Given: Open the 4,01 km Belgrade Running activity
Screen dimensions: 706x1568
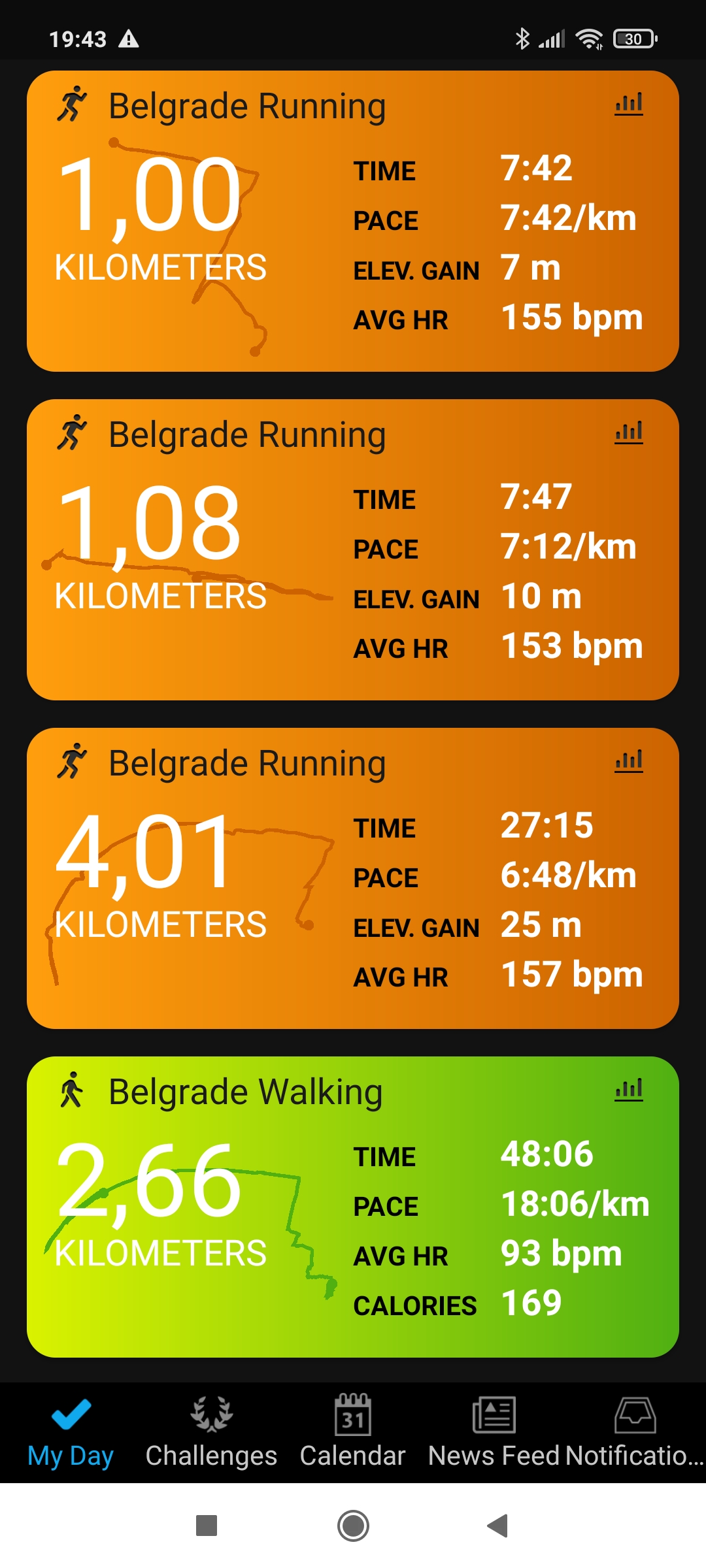Looking at the screenshot, I should click(x=353, y=879).
